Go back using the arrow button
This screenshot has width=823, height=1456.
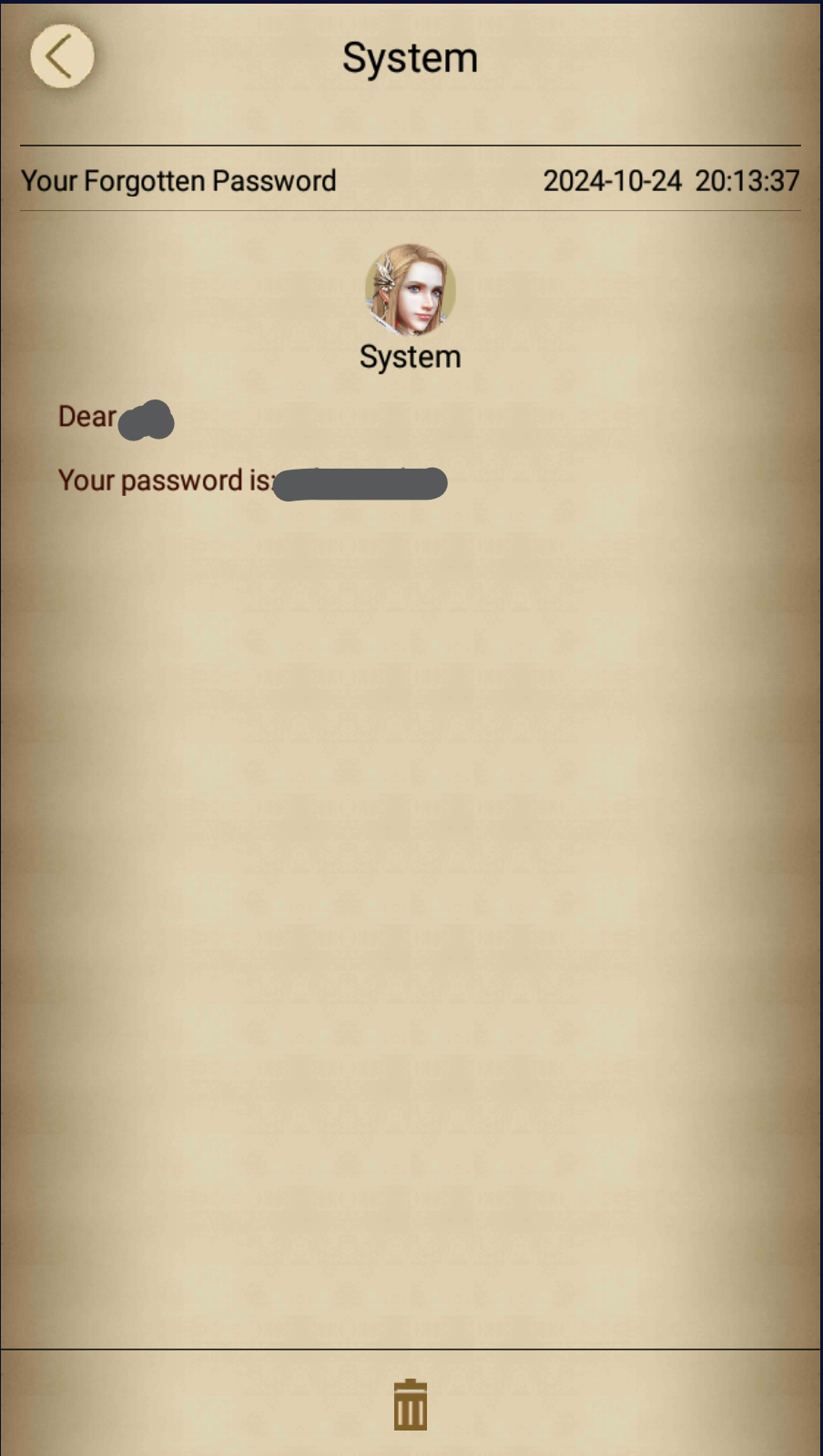[62, 56]
